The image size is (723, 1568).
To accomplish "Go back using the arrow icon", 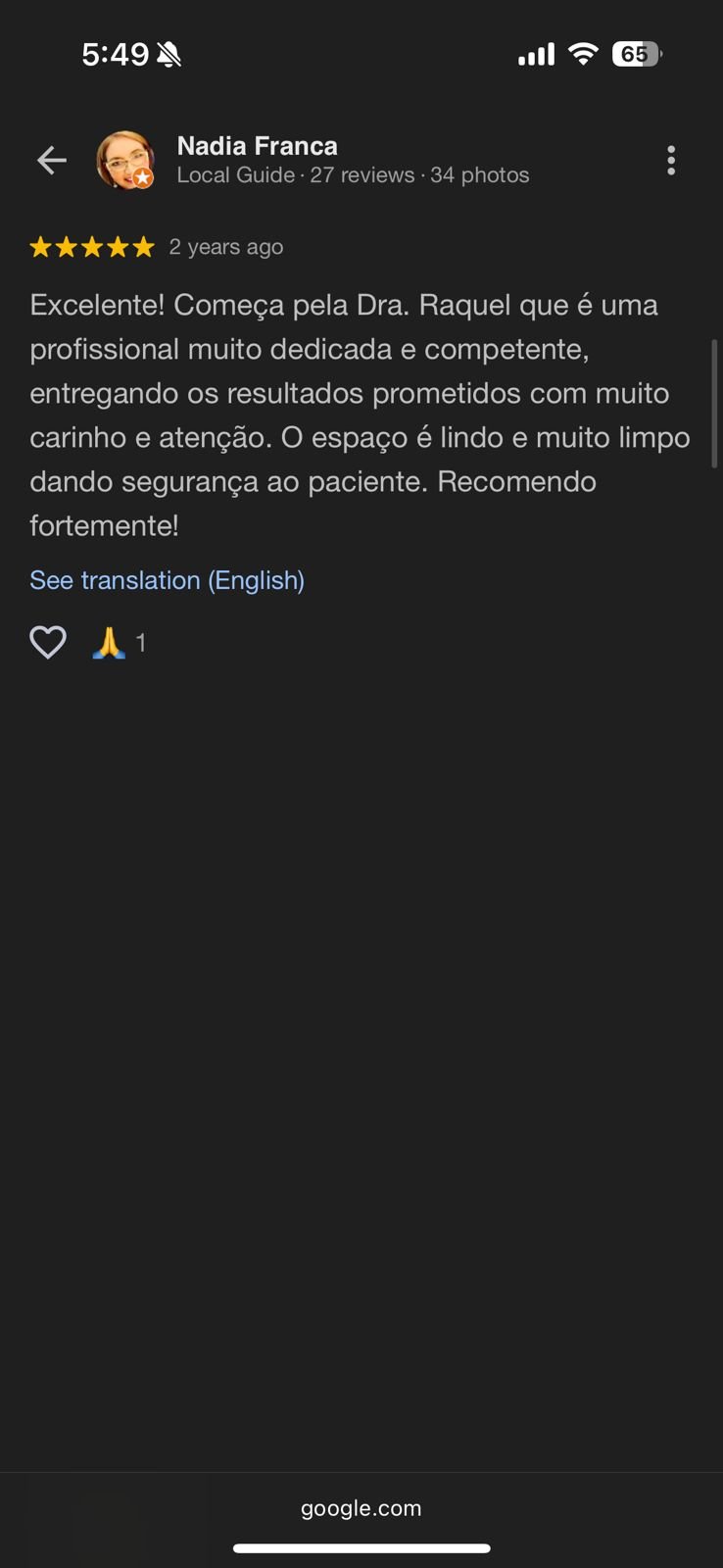I will (x=52, y=160).
